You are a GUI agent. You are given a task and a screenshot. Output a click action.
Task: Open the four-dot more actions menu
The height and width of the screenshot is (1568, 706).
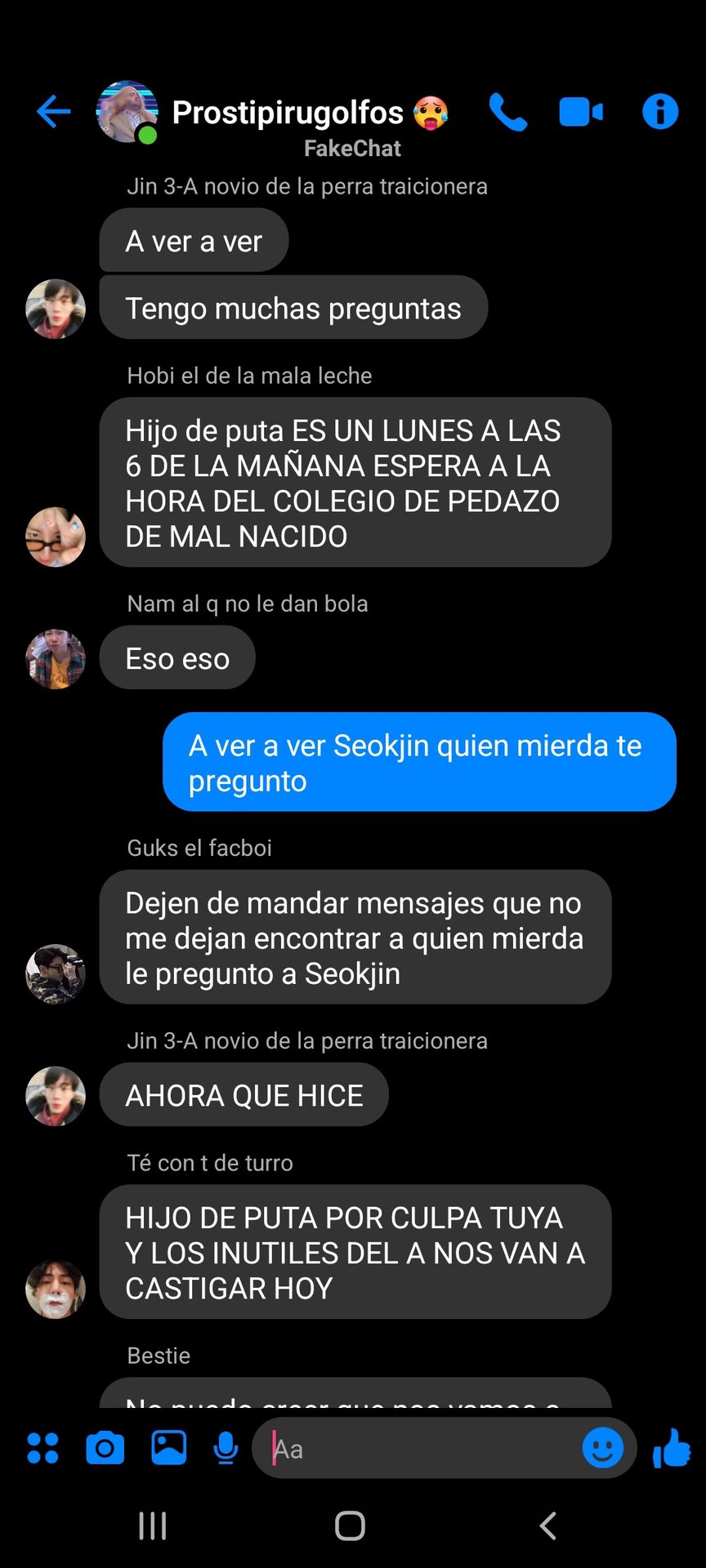[x=42, y=1448]
